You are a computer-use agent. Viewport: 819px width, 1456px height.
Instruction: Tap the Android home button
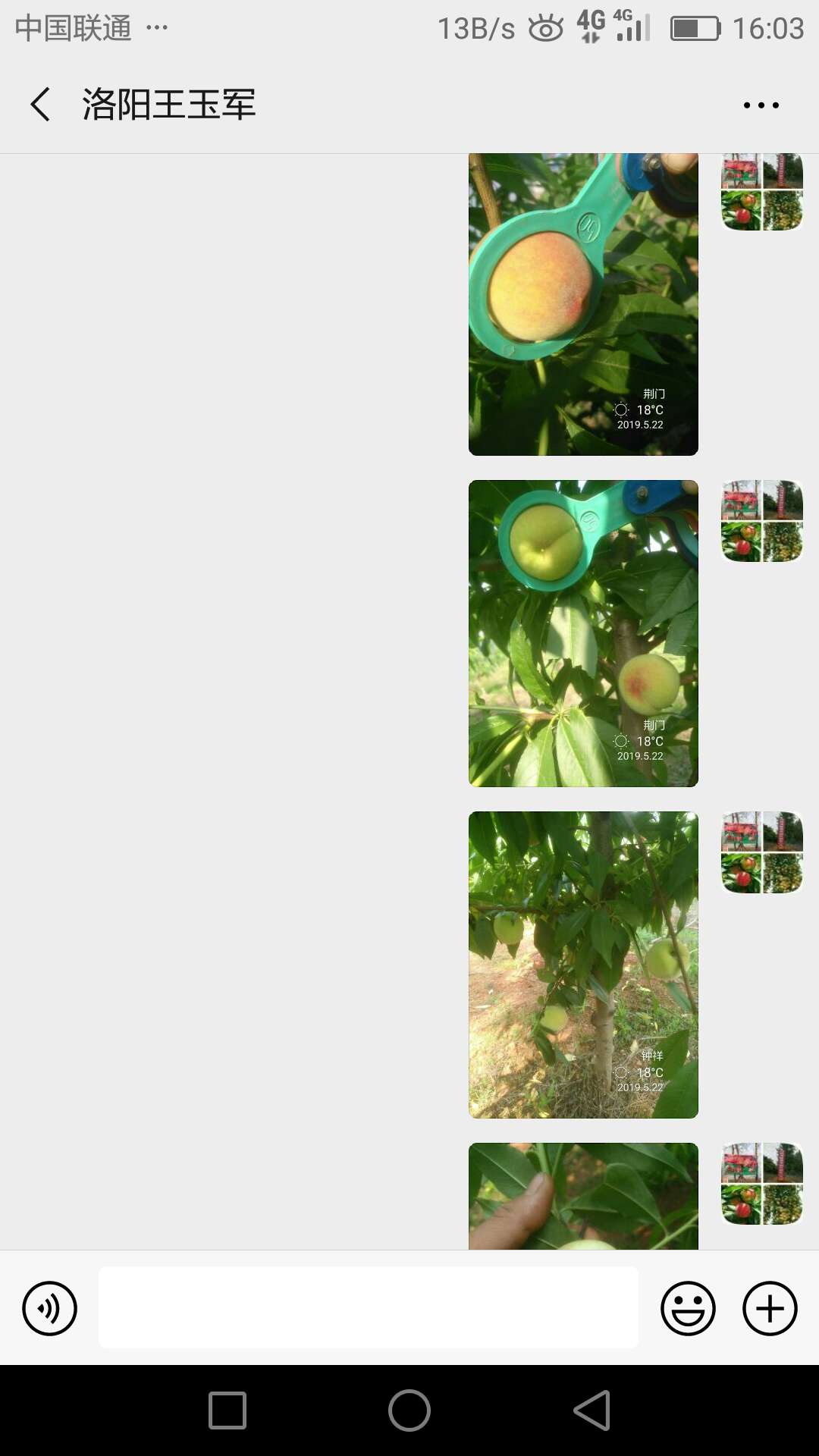[409, 1410]
